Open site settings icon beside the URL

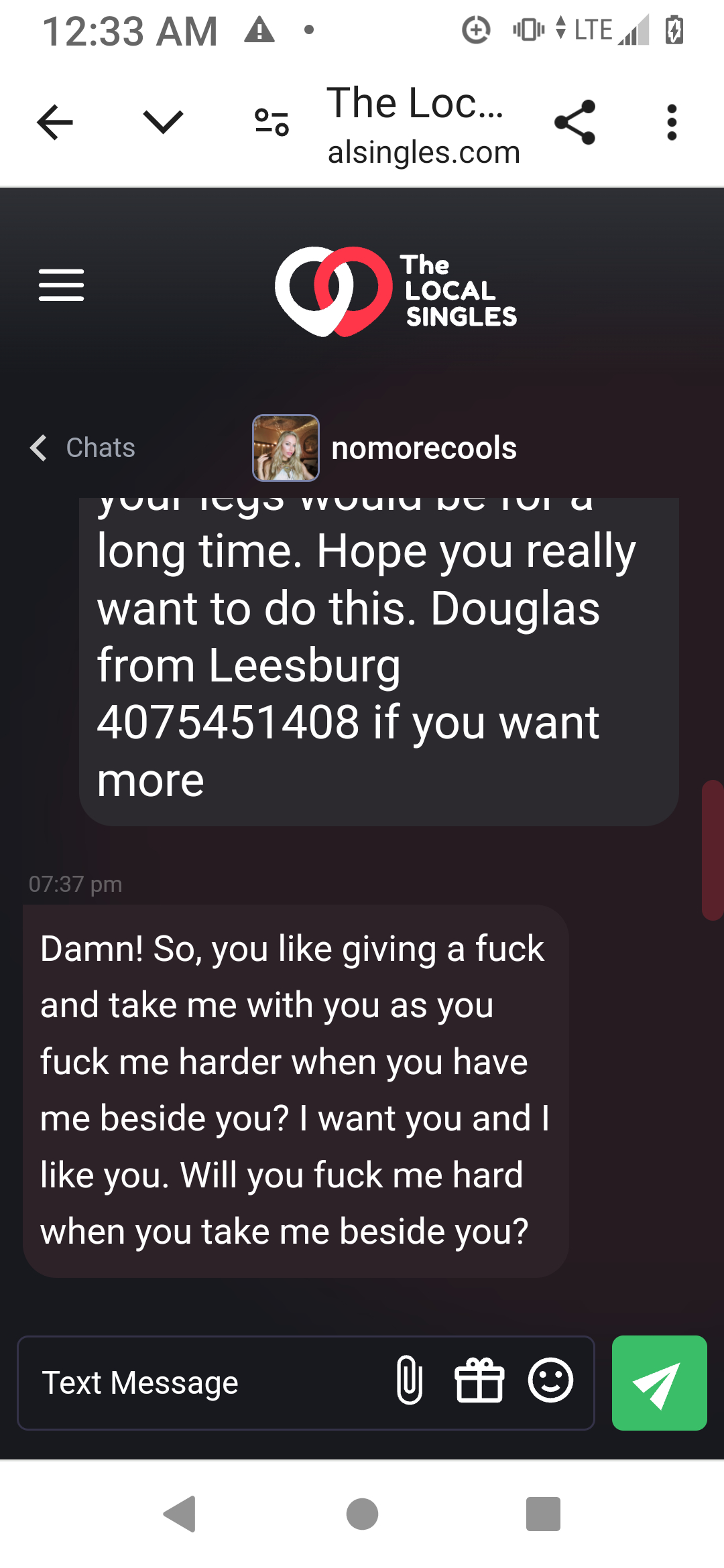271,123
